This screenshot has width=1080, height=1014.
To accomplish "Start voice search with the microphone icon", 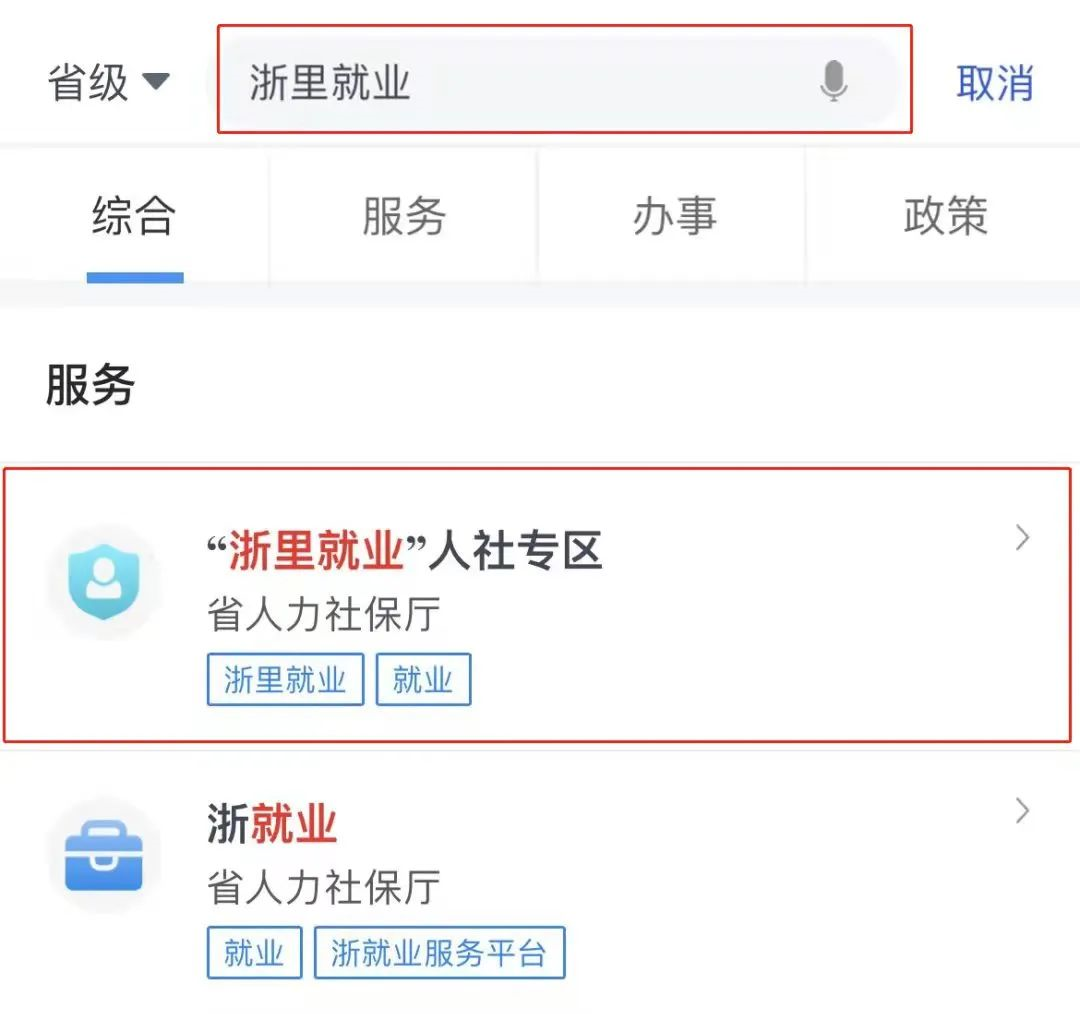I will tap(833, 81).
